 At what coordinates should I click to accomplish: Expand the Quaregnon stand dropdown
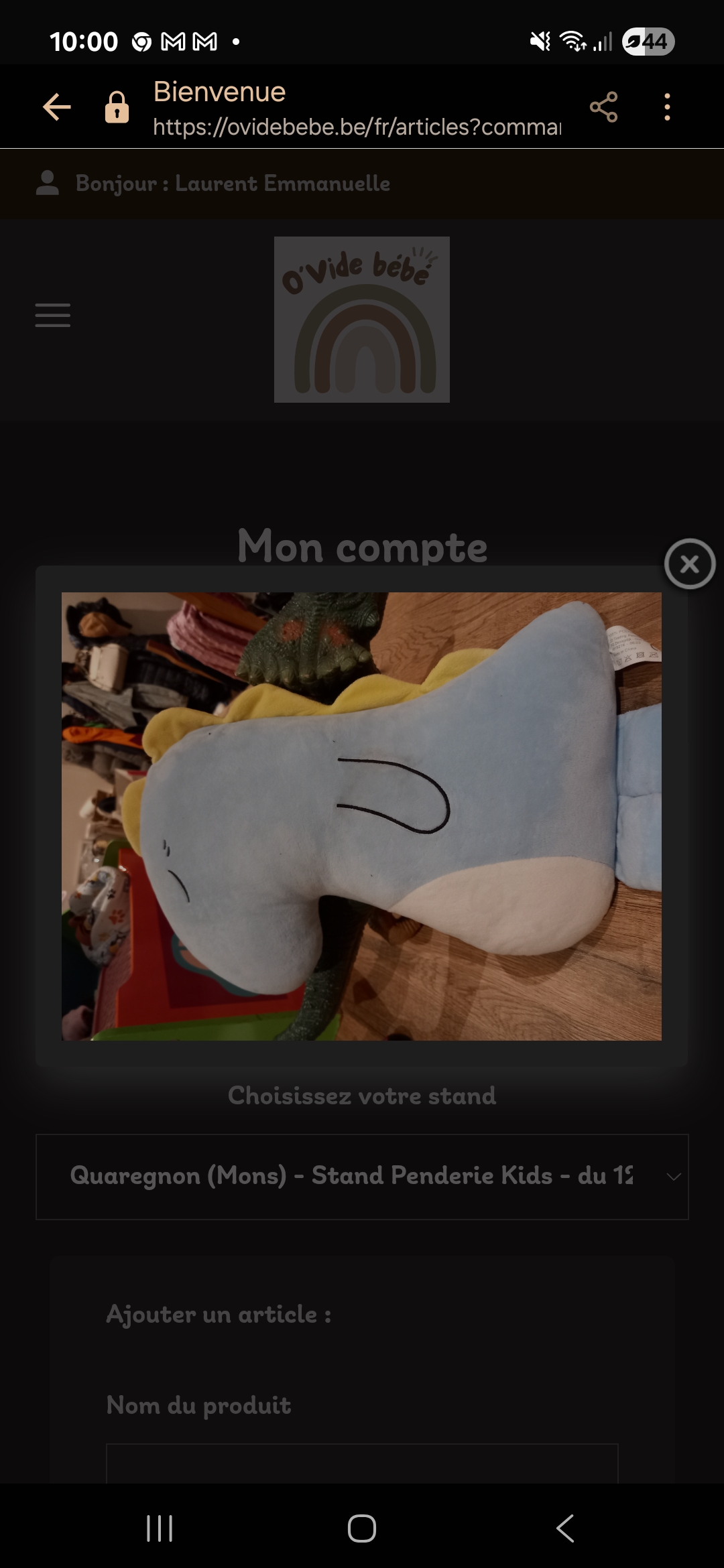362,1177
